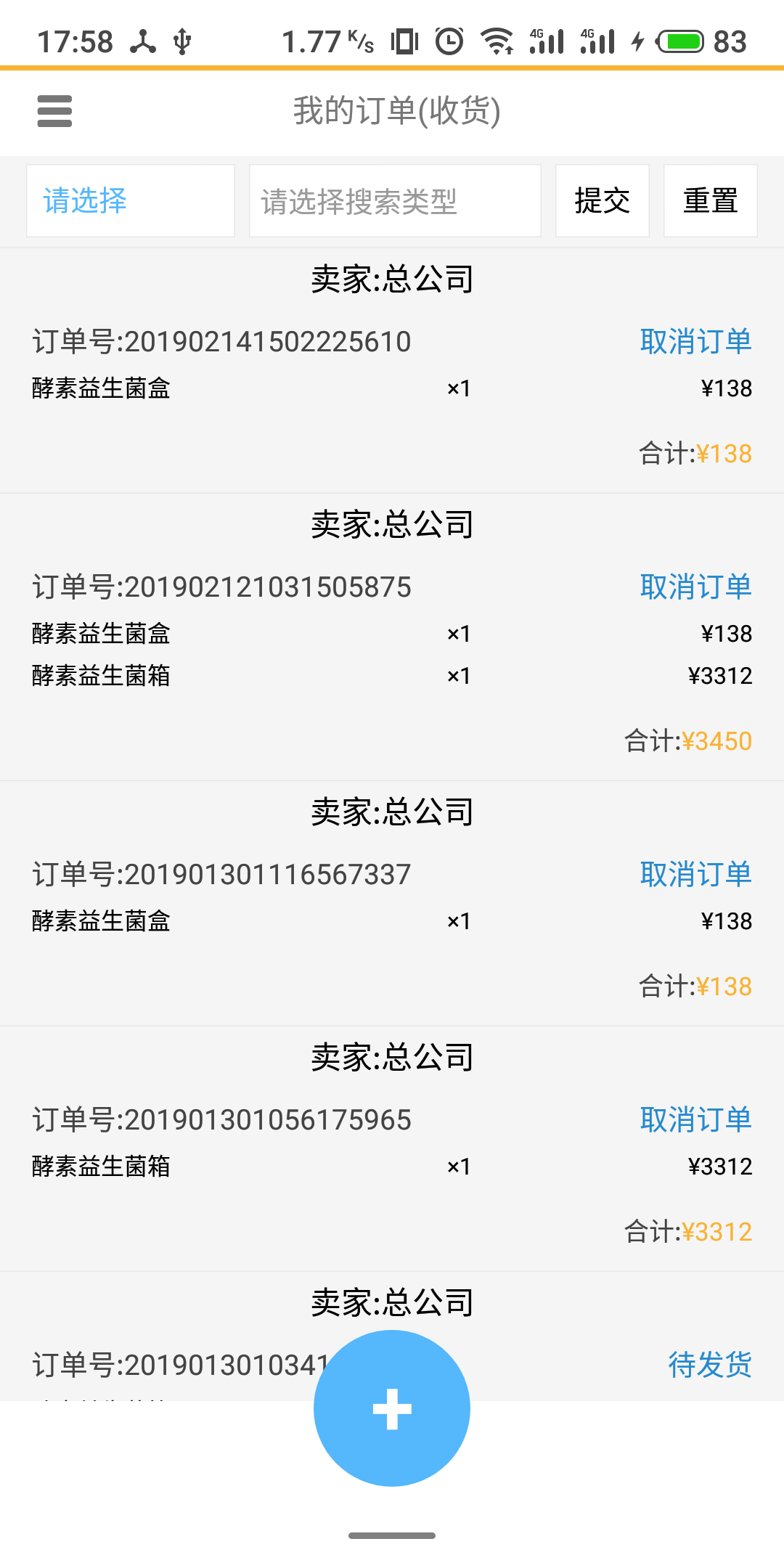
Task: Open the navigation drawer menu
Action: click(54, 113)
